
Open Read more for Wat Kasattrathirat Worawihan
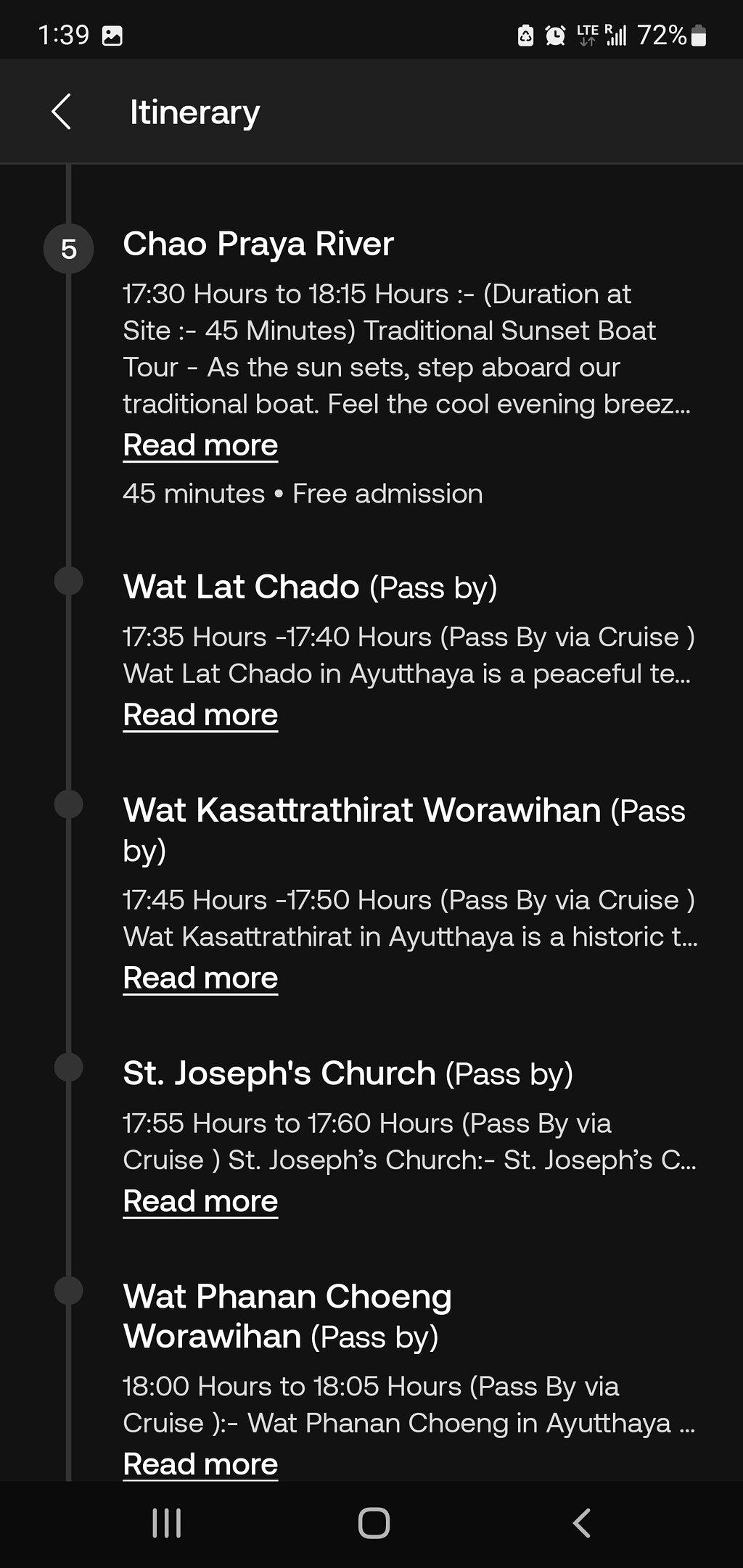[x=200, y=978]
